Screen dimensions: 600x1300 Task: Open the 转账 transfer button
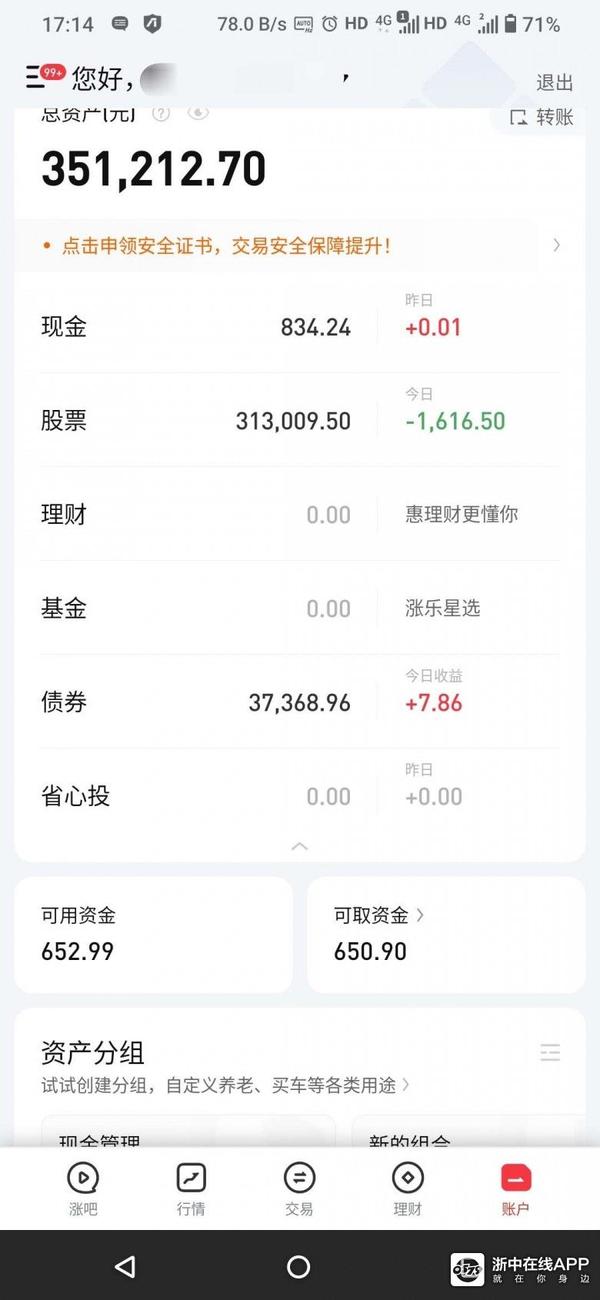tap(542, 117)
